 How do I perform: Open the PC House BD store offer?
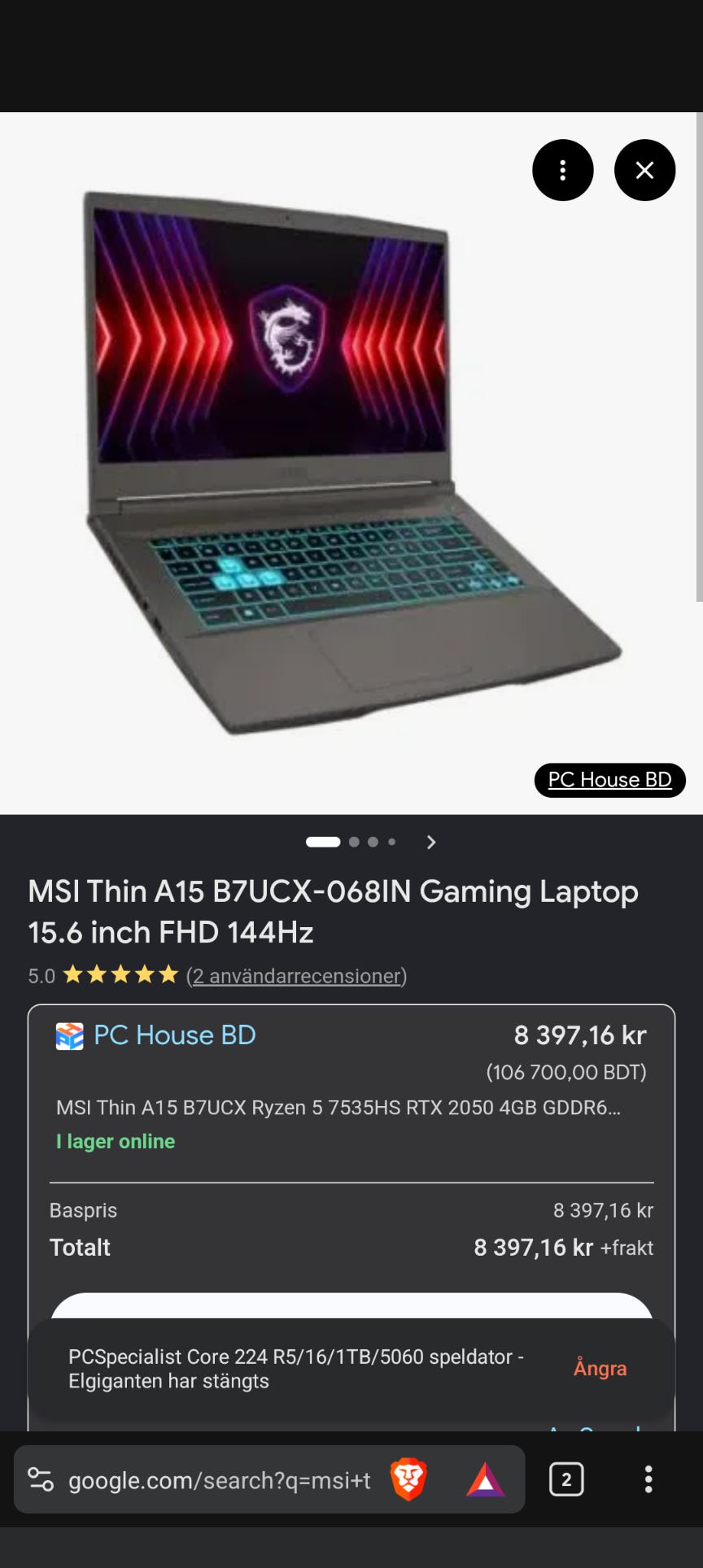[175, 1035]
